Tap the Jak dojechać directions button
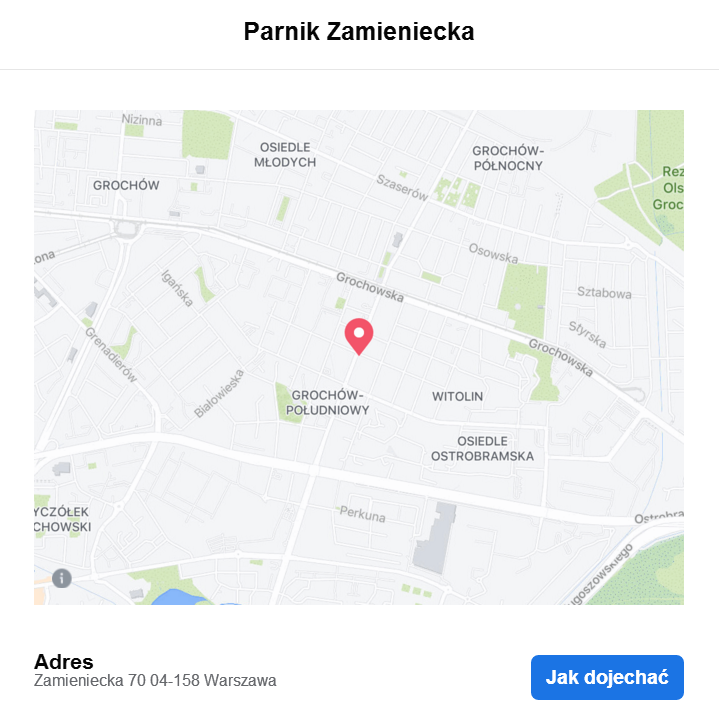 (x=607, y=677)
